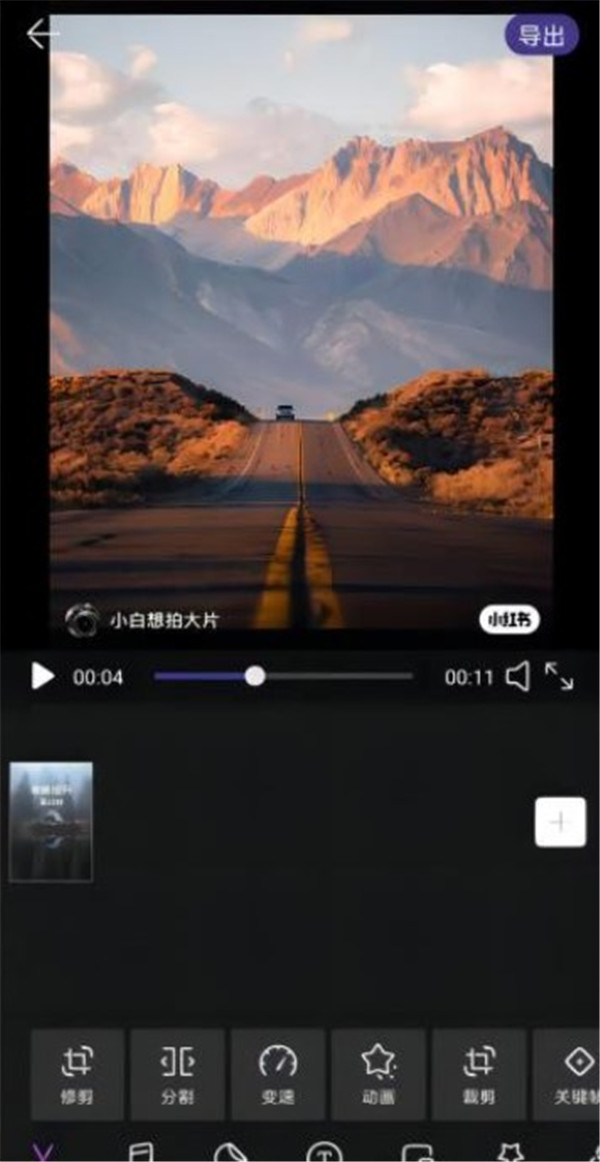Tap the playback progress slider
Image resolution: width=600 pixels, height=1162 pixels.
click(255, 677)
